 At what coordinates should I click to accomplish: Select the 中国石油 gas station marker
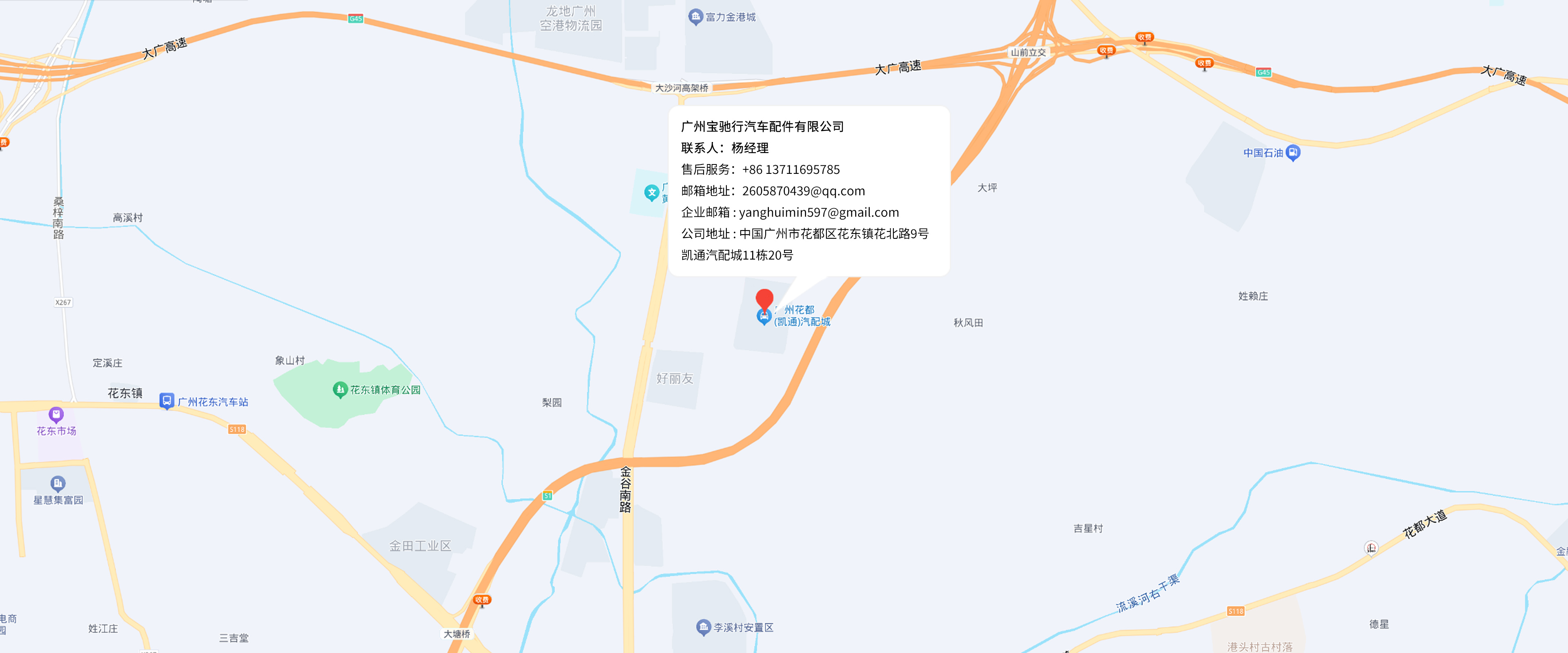tap(1293, 152)
